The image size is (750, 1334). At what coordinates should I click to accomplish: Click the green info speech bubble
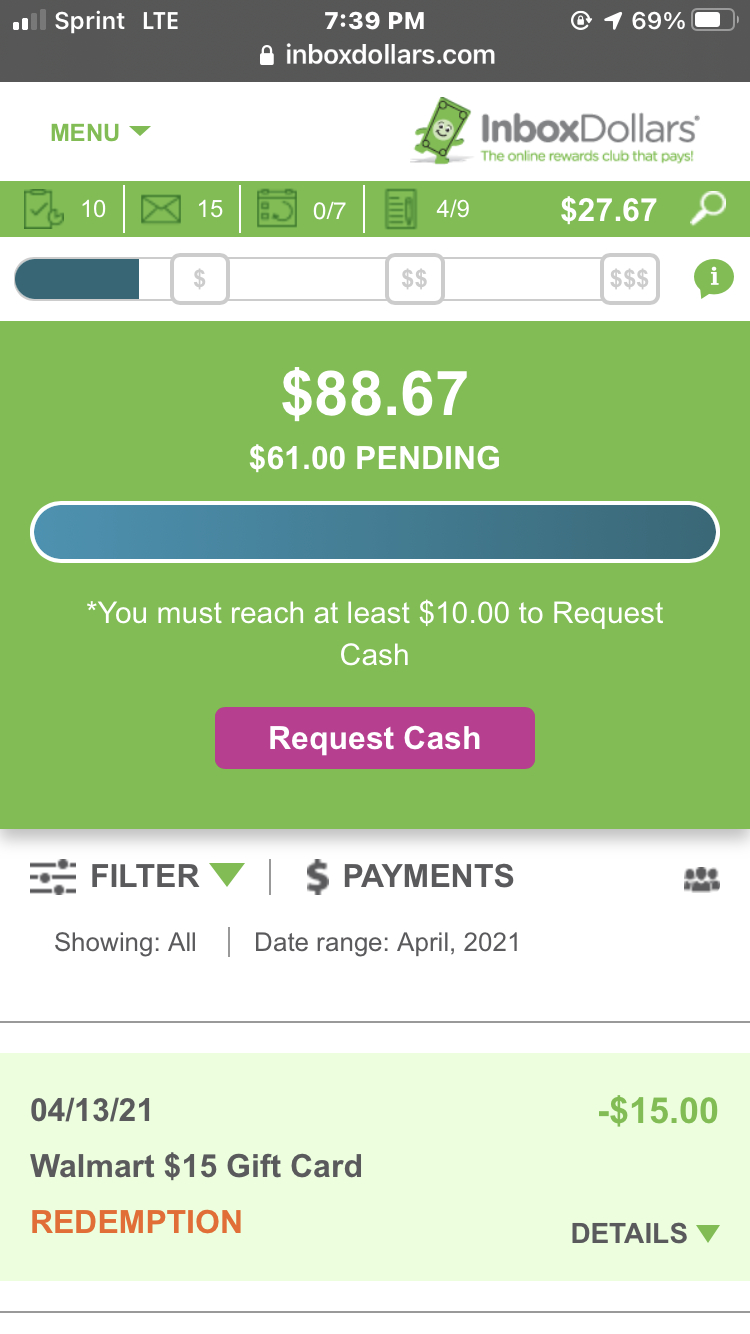[714, 277]
